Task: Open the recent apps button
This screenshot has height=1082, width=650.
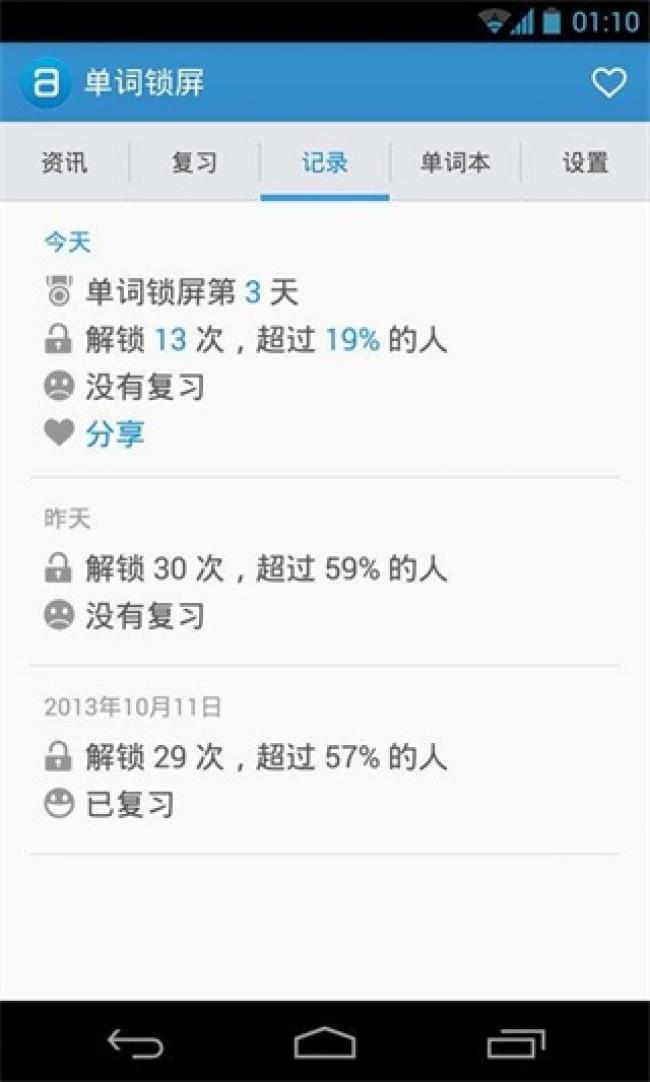Action: [x=515, y=1041]
